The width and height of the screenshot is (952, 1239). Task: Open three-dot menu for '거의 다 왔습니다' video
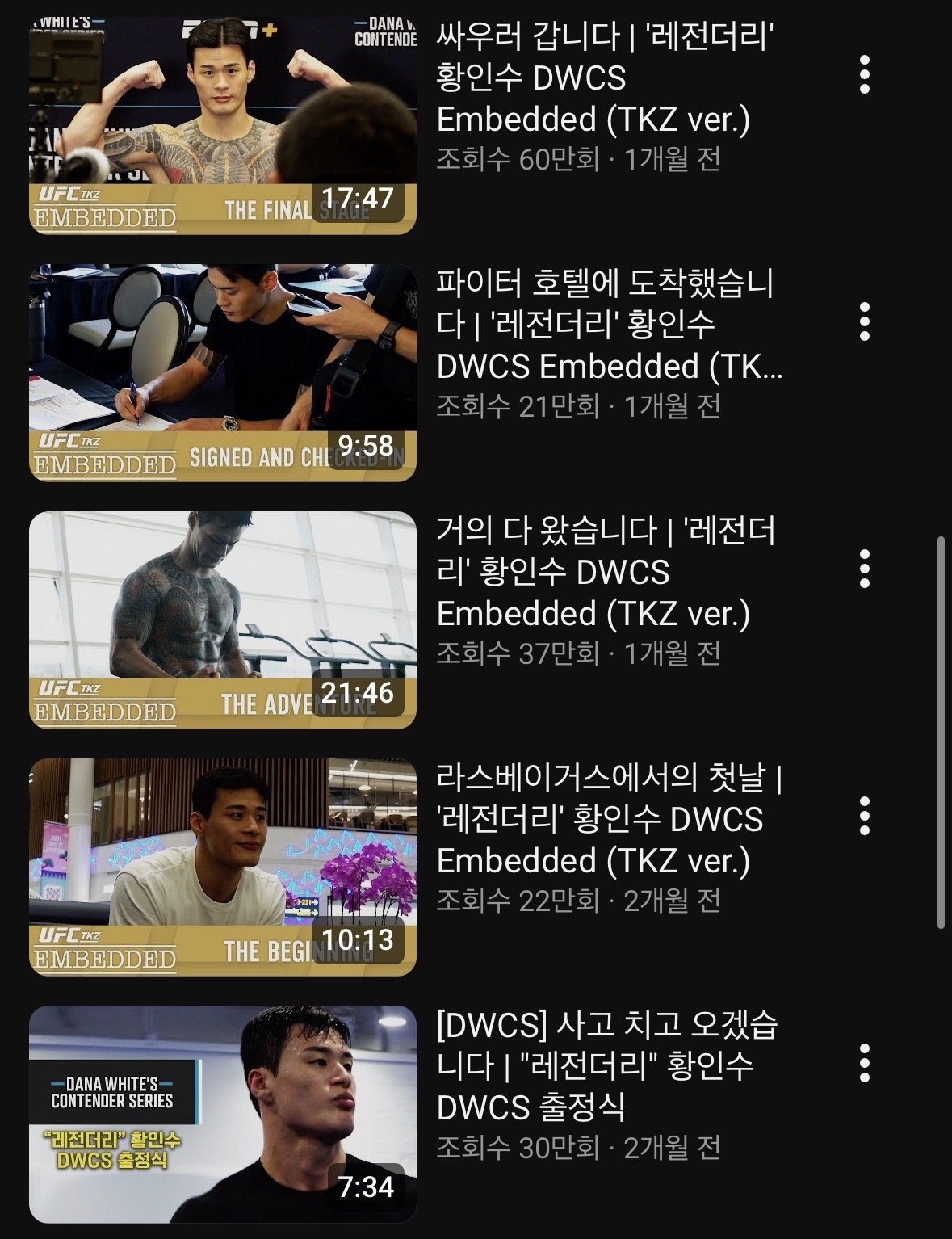click(865, 569)
